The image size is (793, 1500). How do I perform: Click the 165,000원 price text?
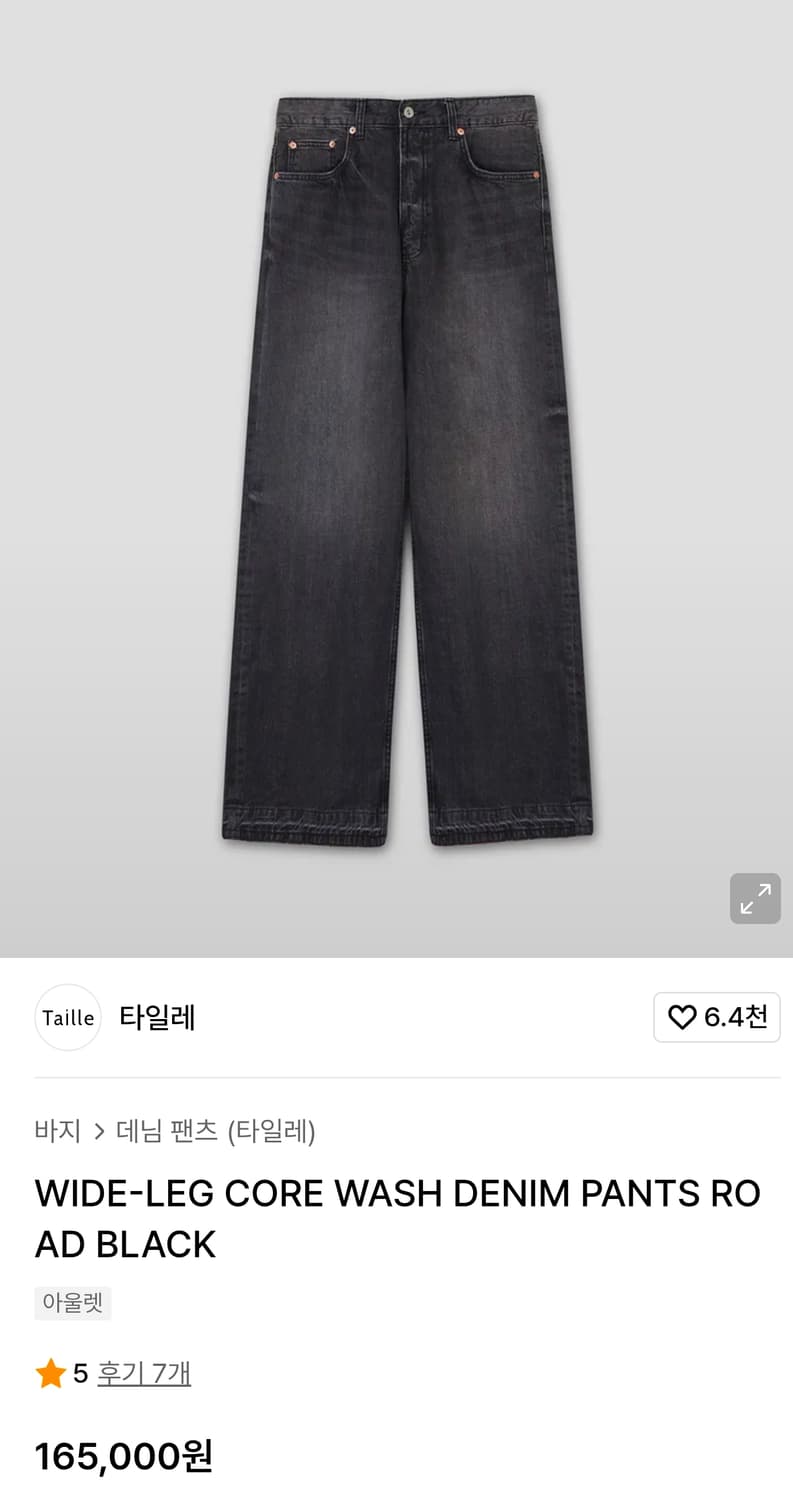(121, 1456)
